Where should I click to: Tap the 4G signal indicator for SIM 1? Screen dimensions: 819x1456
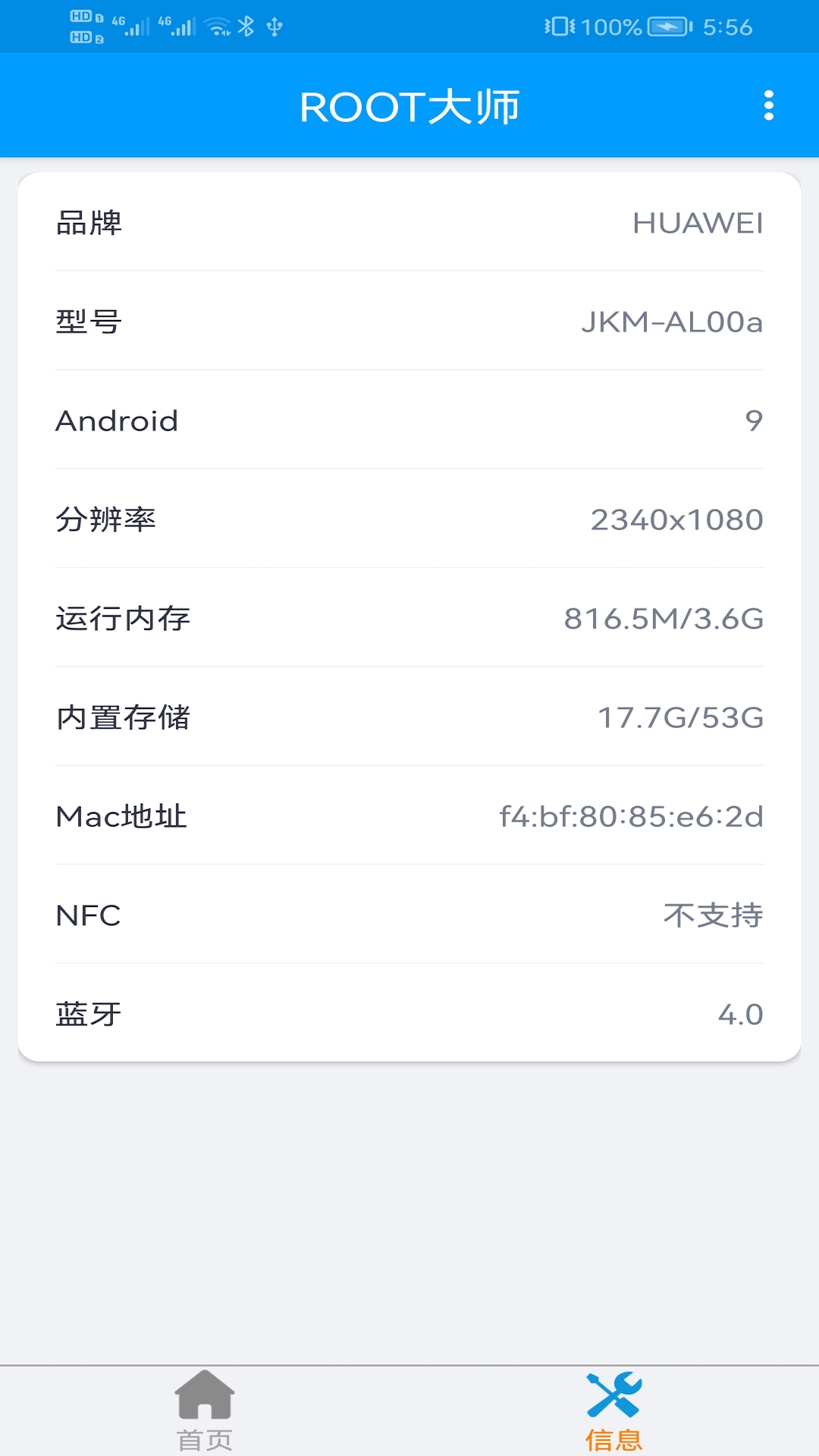click(x=130, y=25)
